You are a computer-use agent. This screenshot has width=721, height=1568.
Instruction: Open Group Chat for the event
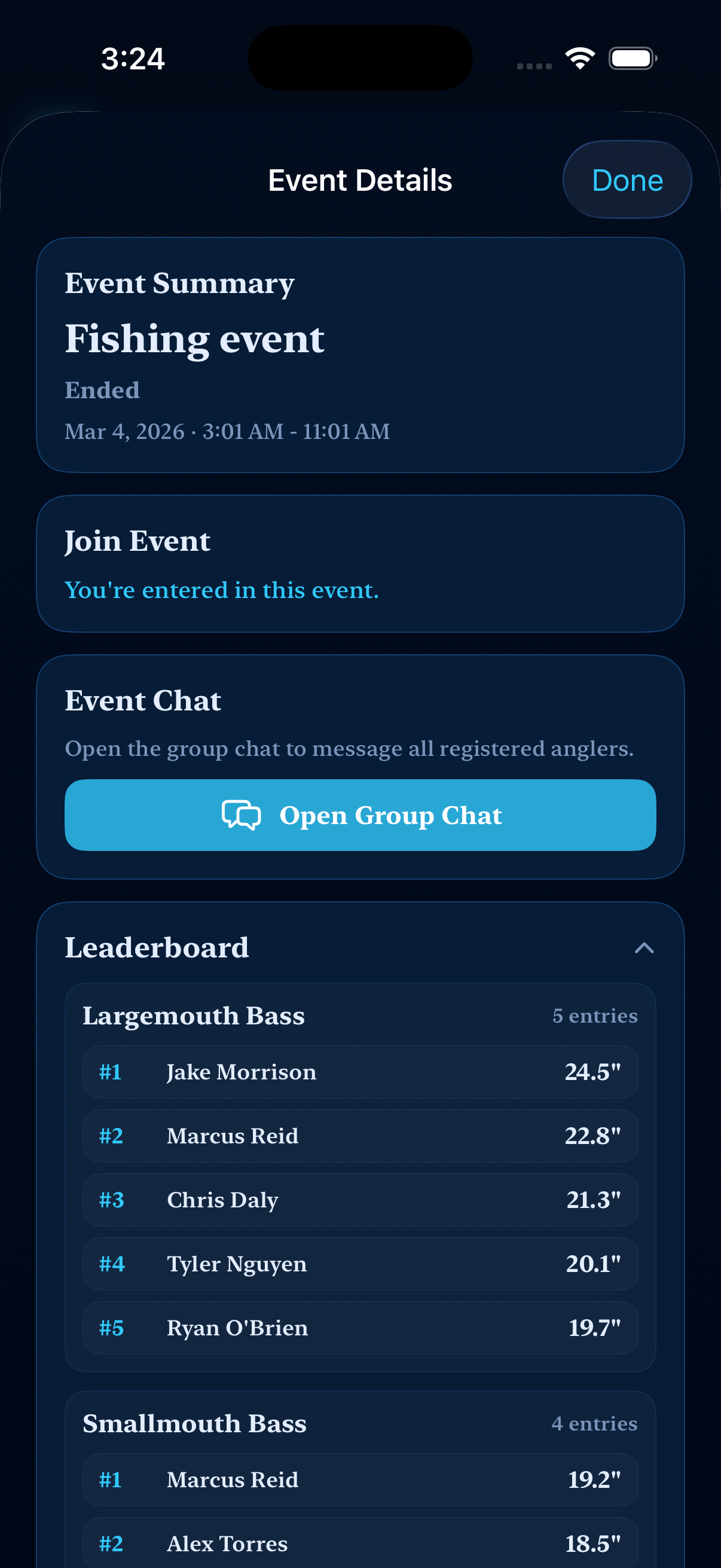pyautogui.click(x=361, y=815)
